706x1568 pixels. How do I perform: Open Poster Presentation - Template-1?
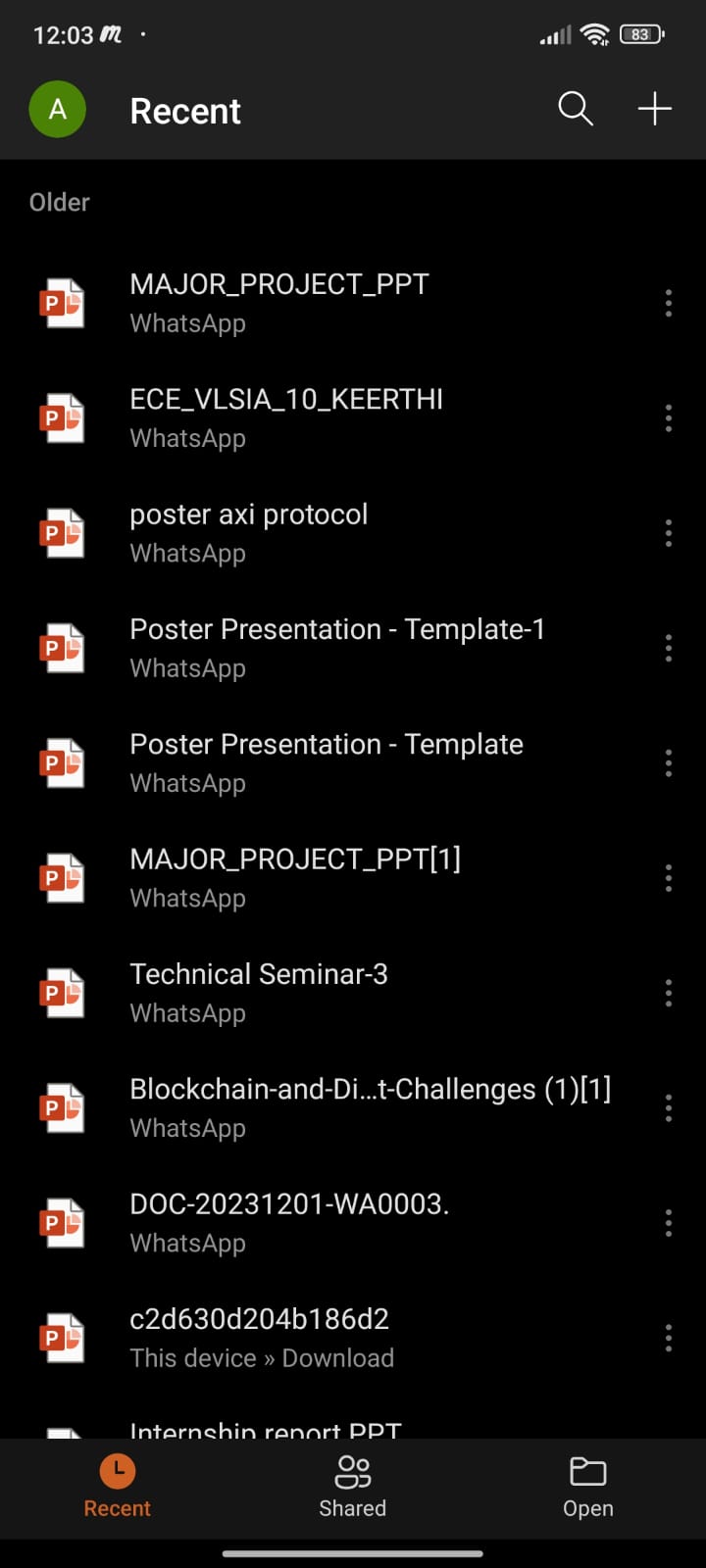(337, 647)
